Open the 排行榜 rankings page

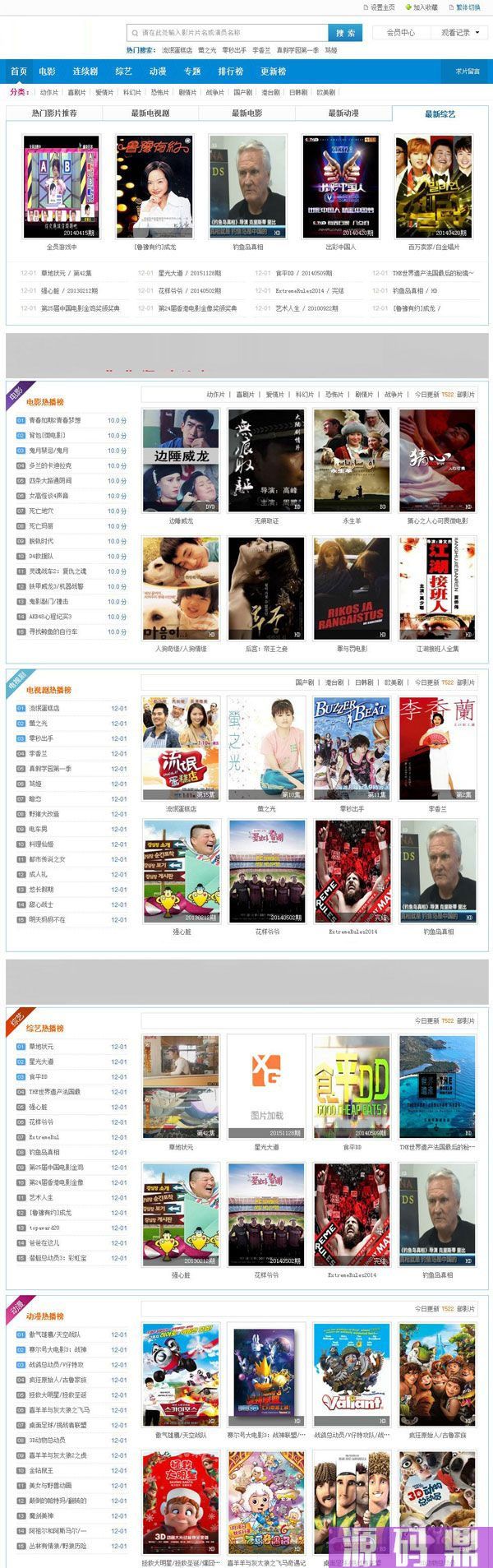231,72
